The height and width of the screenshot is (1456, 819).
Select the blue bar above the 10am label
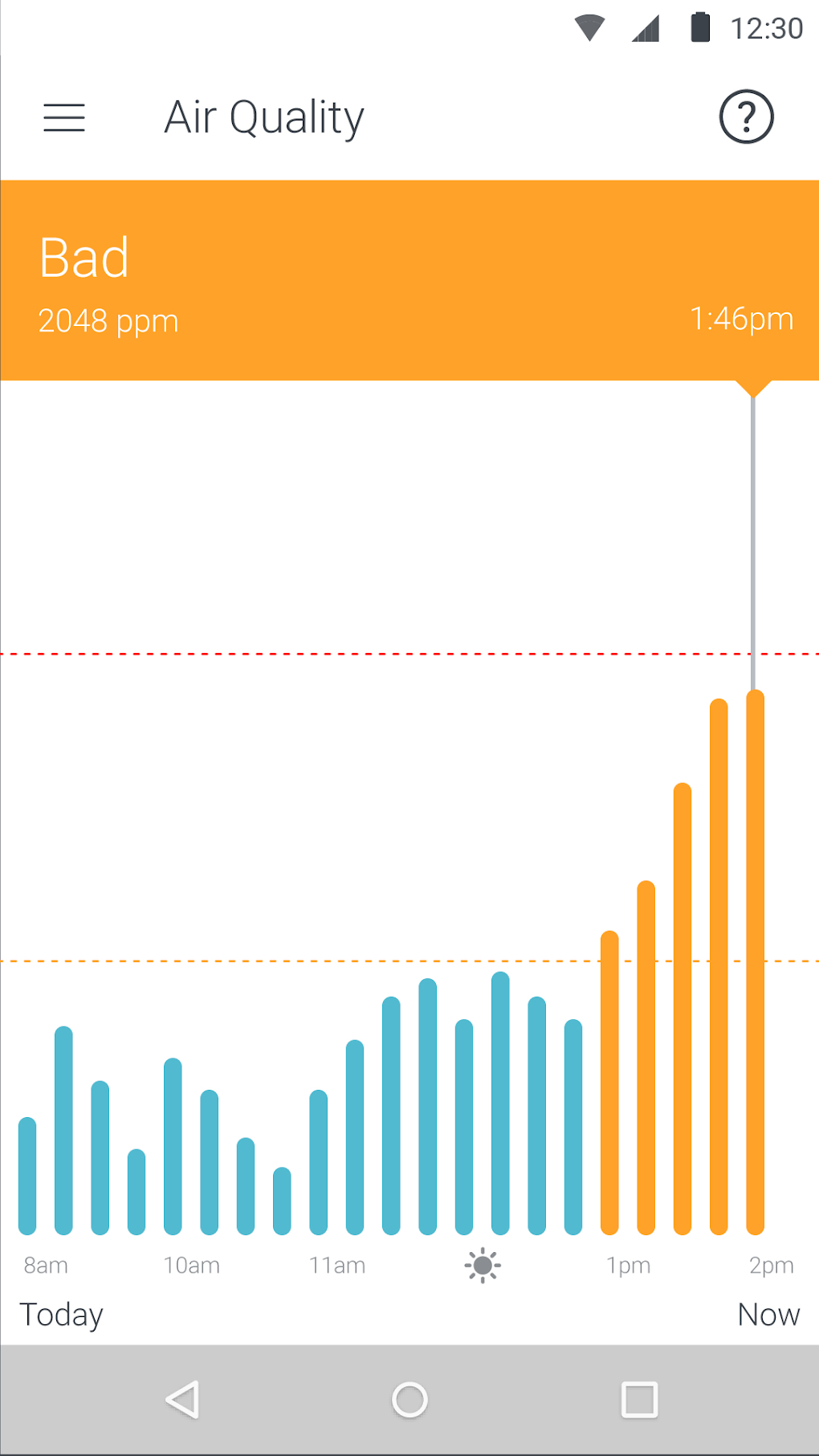pos(173,1148)
